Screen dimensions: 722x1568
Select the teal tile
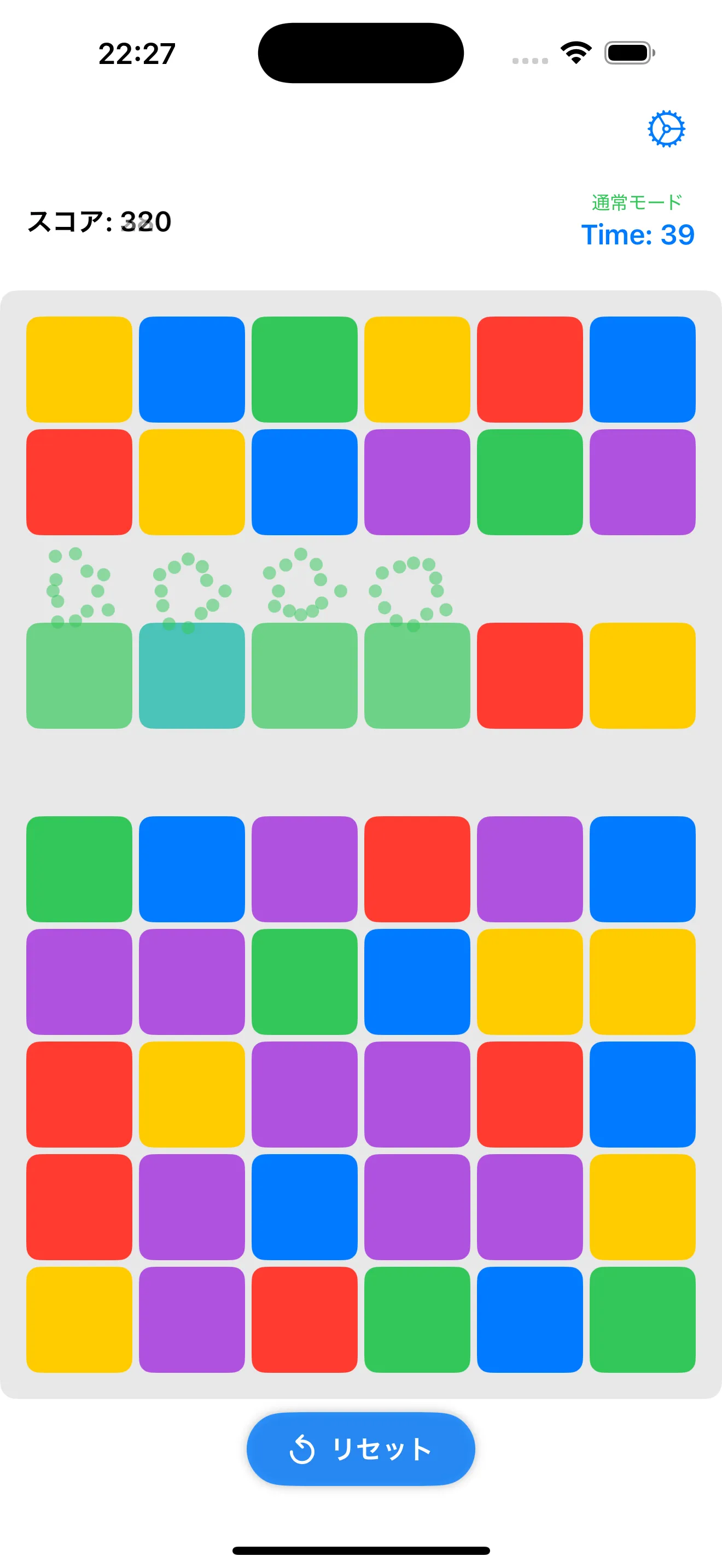point(192,675)
